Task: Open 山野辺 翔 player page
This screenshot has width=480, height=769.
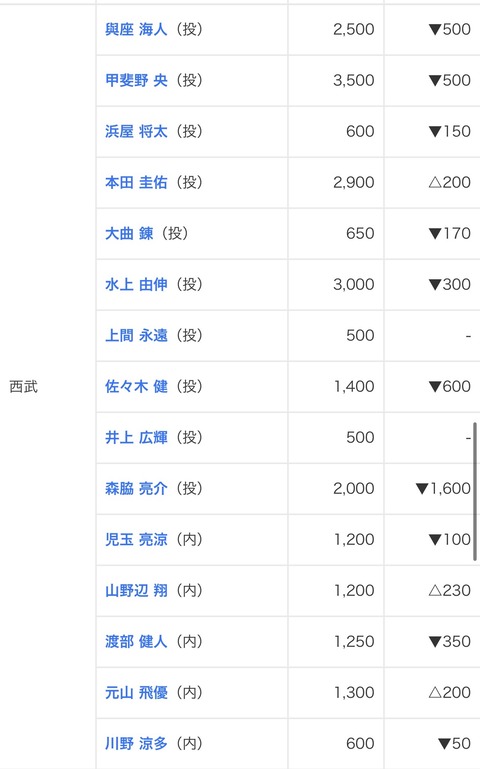Action: point(136,590)
